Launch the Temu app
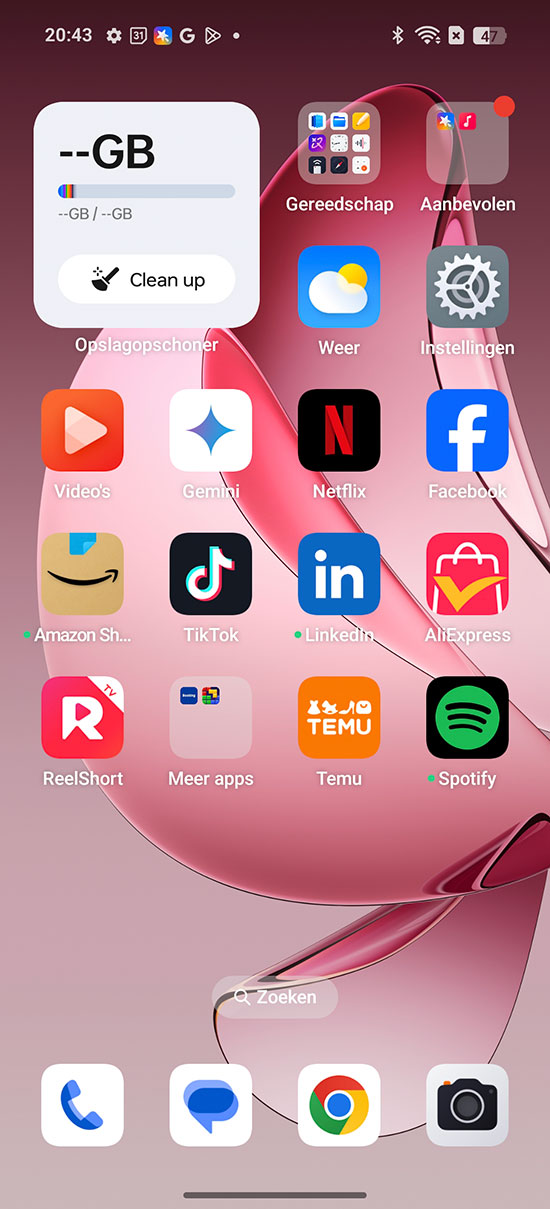Image resolution: width=550 pixels, height=1209 pixels. coord(339,717)
